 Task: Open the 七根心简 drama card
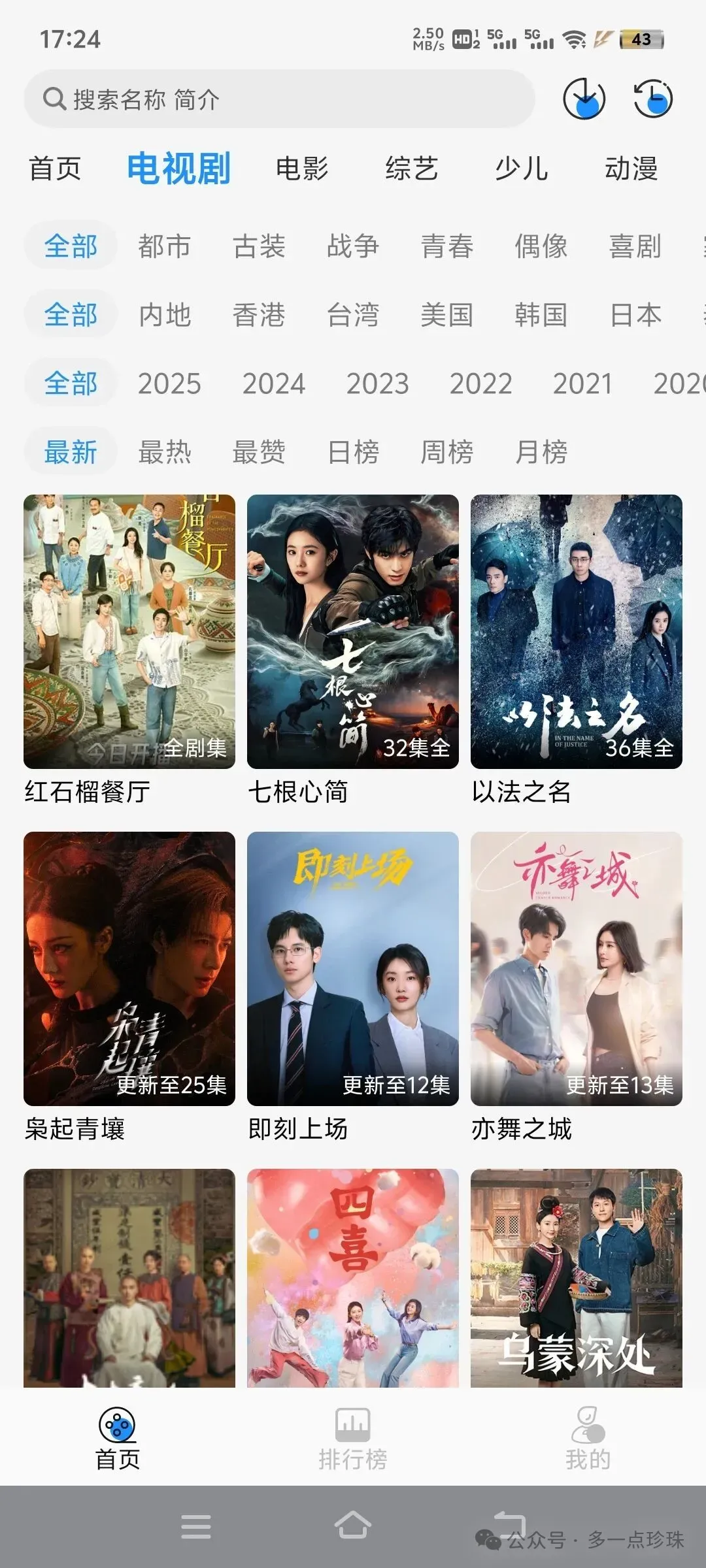[x=353, y=632]
